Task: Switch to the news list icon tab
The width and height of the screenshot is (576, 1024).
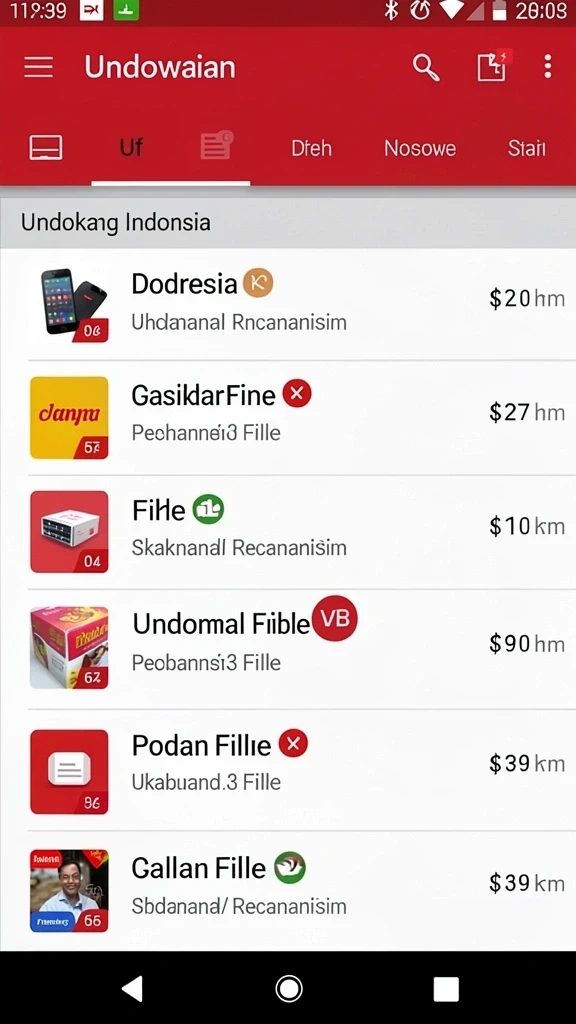Action: tap(217, 146)
